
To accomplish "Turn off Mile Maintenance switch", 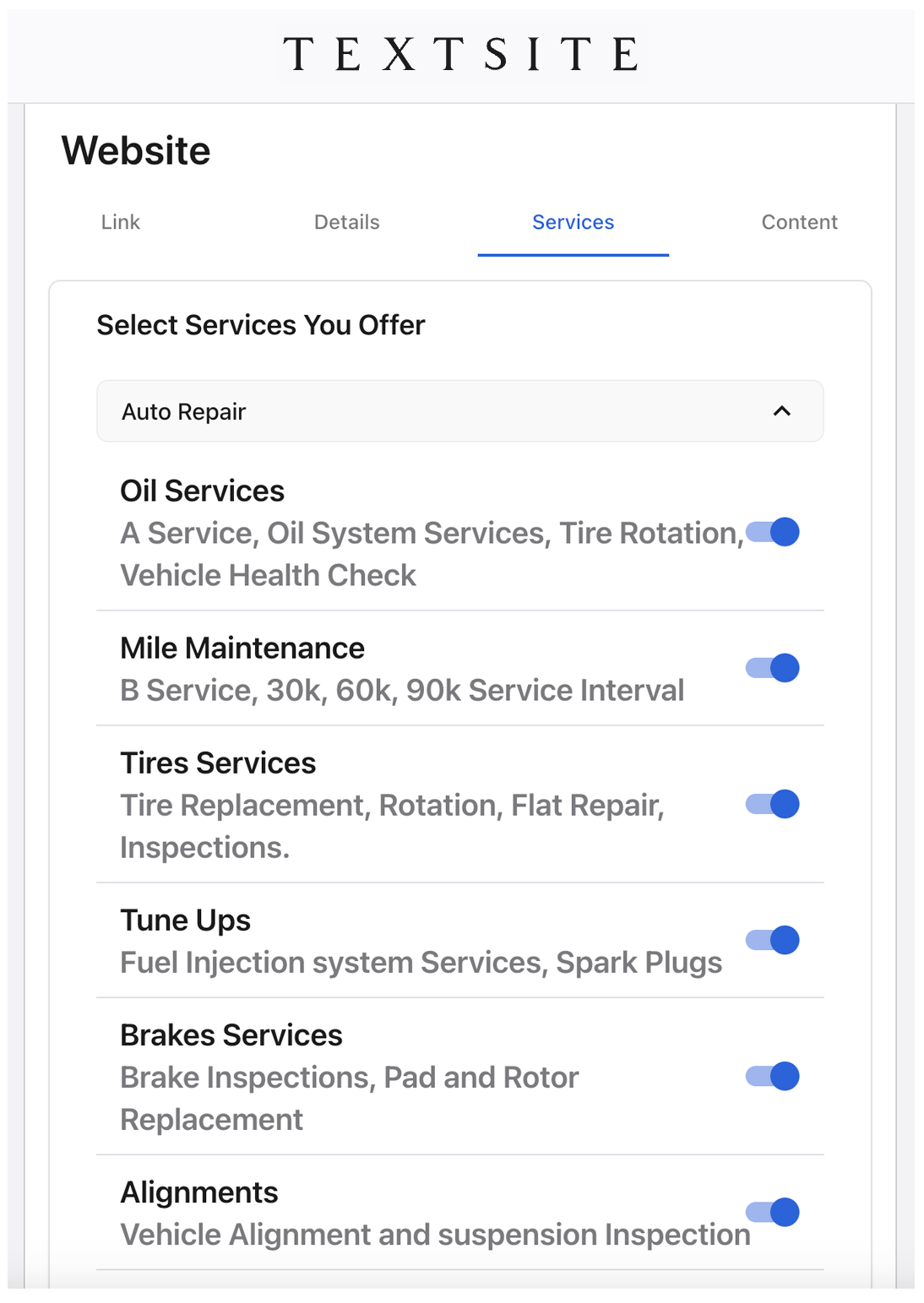I will (773, 668).
